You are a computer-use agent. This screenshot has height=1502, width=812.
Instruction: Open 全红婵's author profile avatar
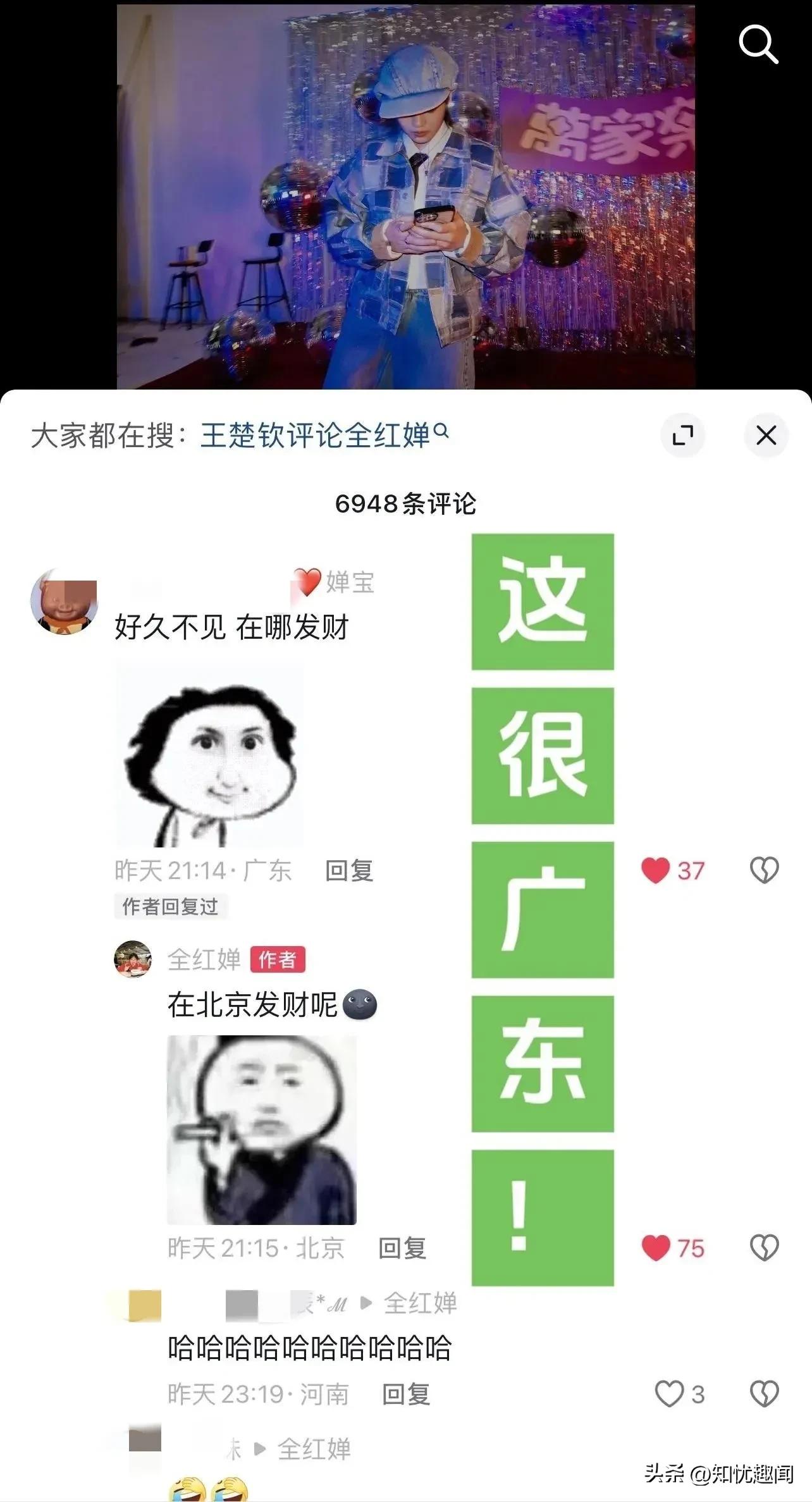point(133,959)
